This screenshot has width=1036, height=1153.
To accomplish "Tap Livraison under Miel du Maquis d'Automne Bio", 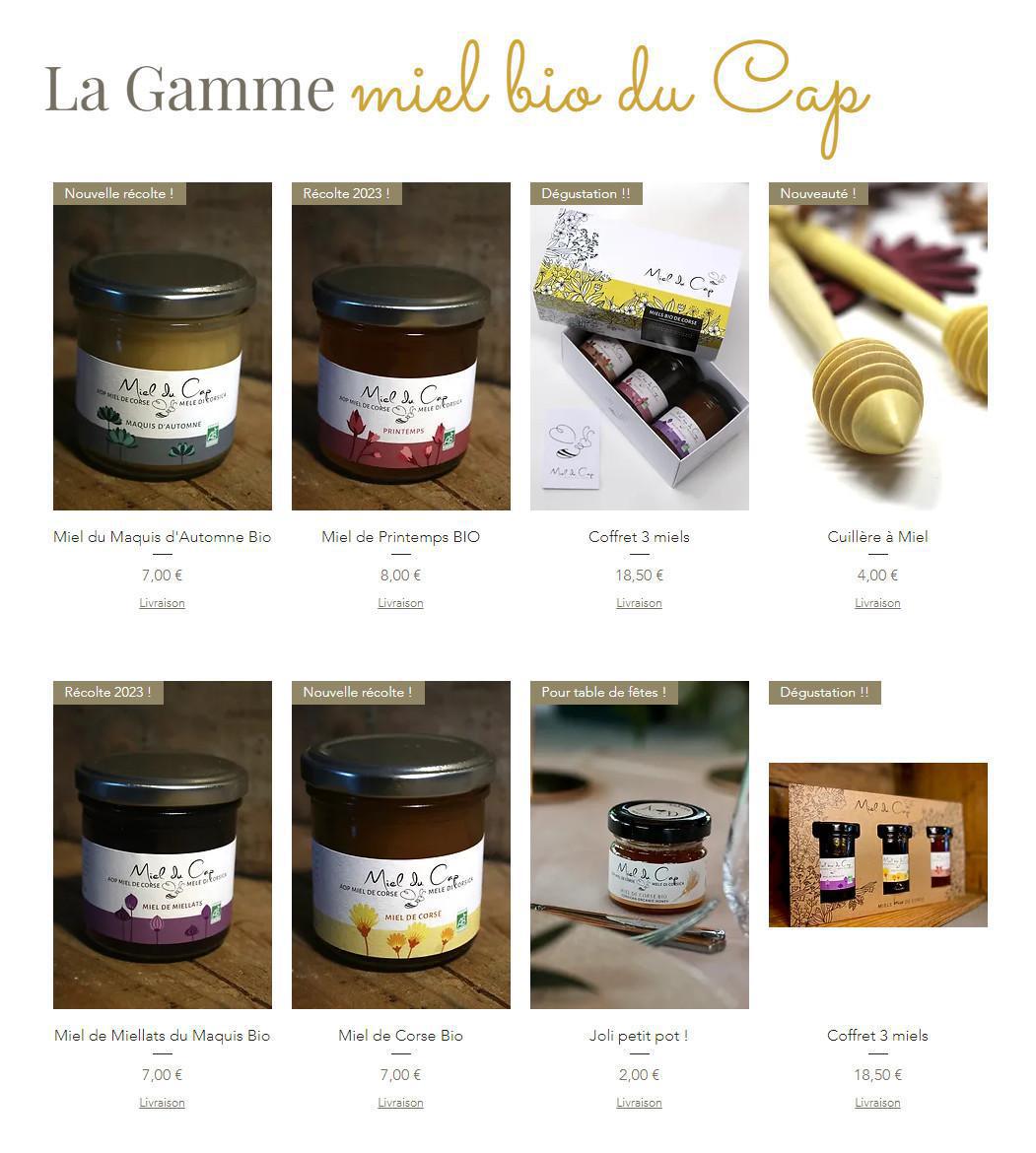I will (x=162, y=603).
